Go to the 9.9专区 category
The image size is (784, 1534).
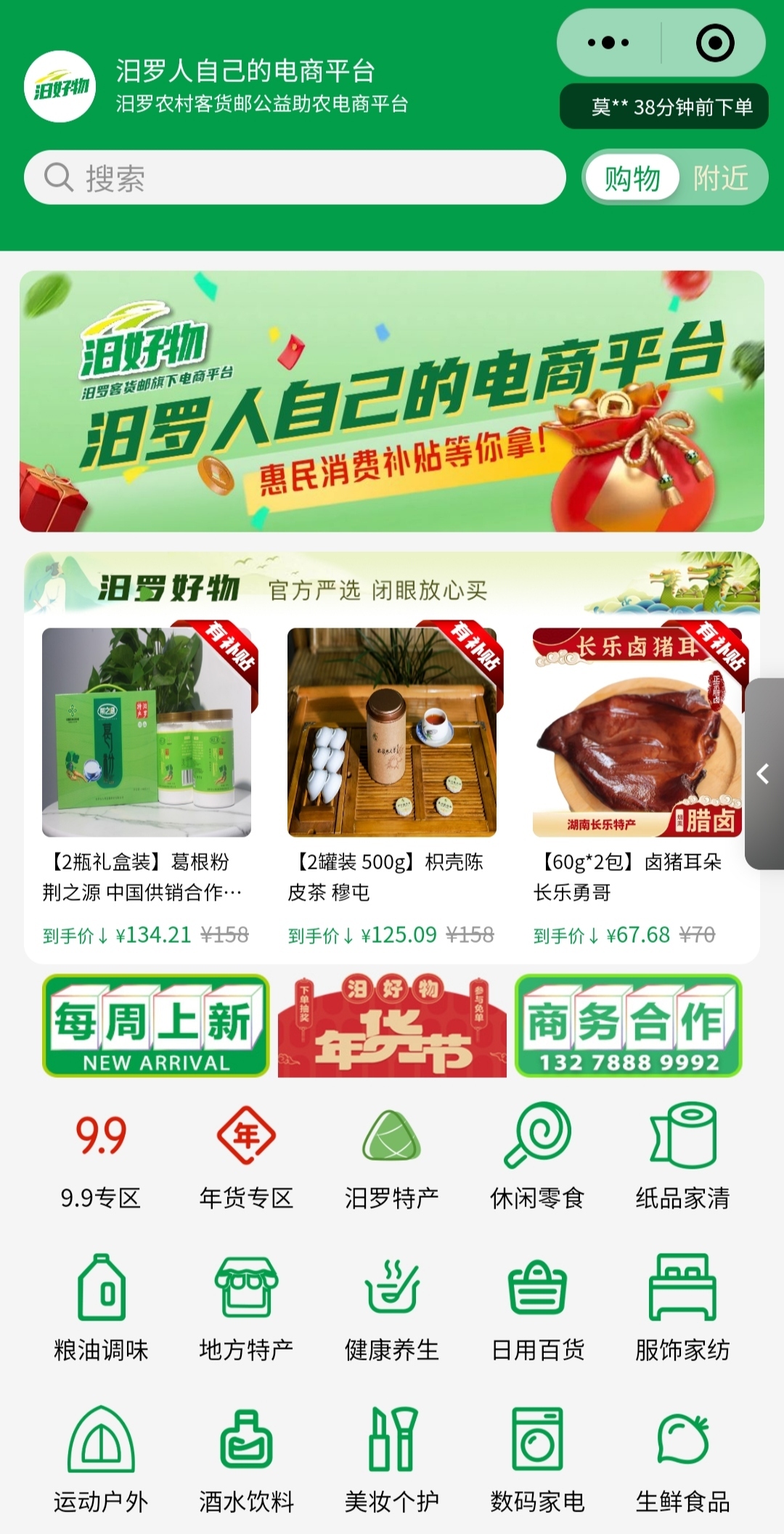(101, 1156)
